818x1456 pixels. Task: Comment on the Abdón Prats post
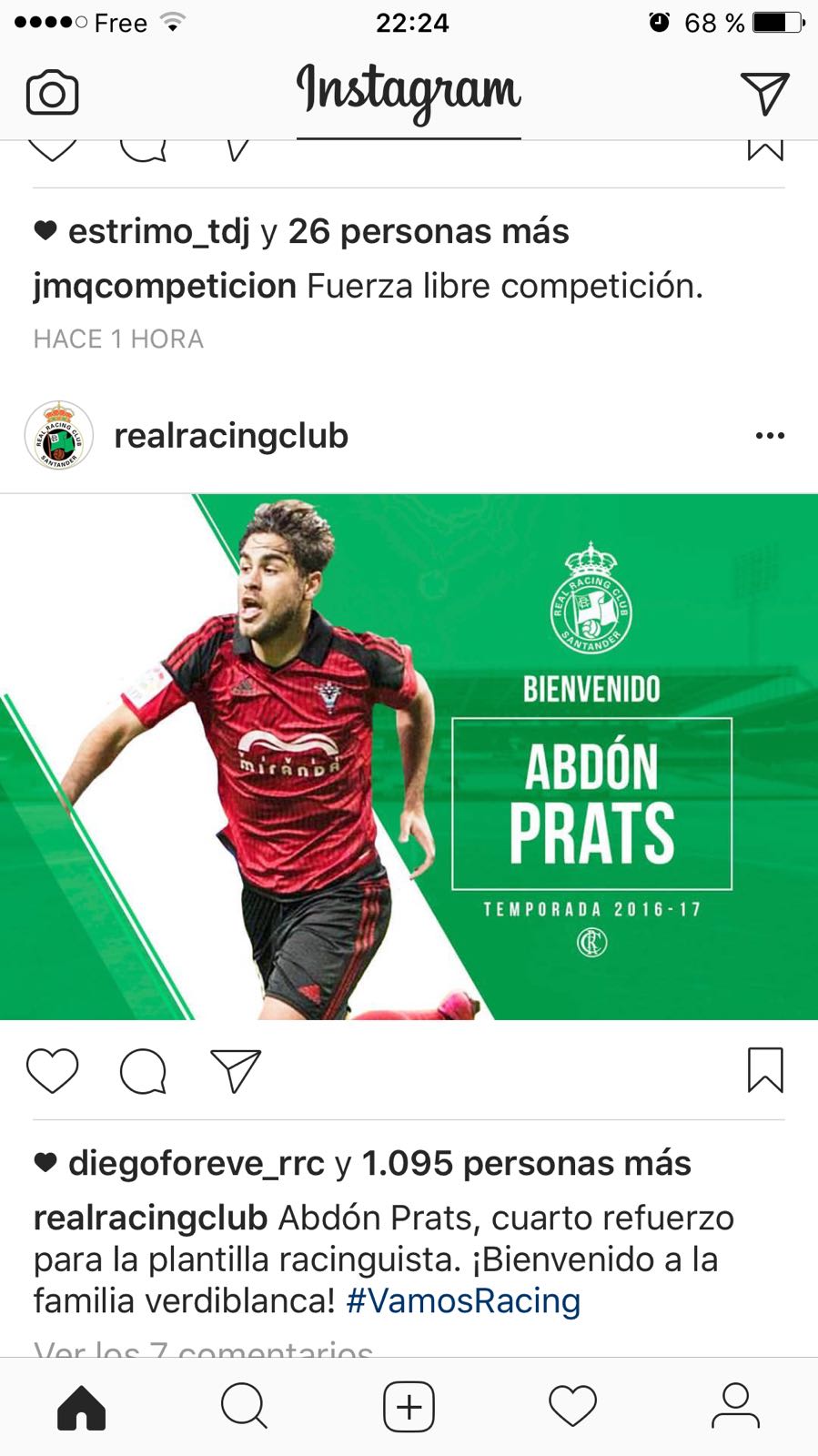coord(144,1070)
